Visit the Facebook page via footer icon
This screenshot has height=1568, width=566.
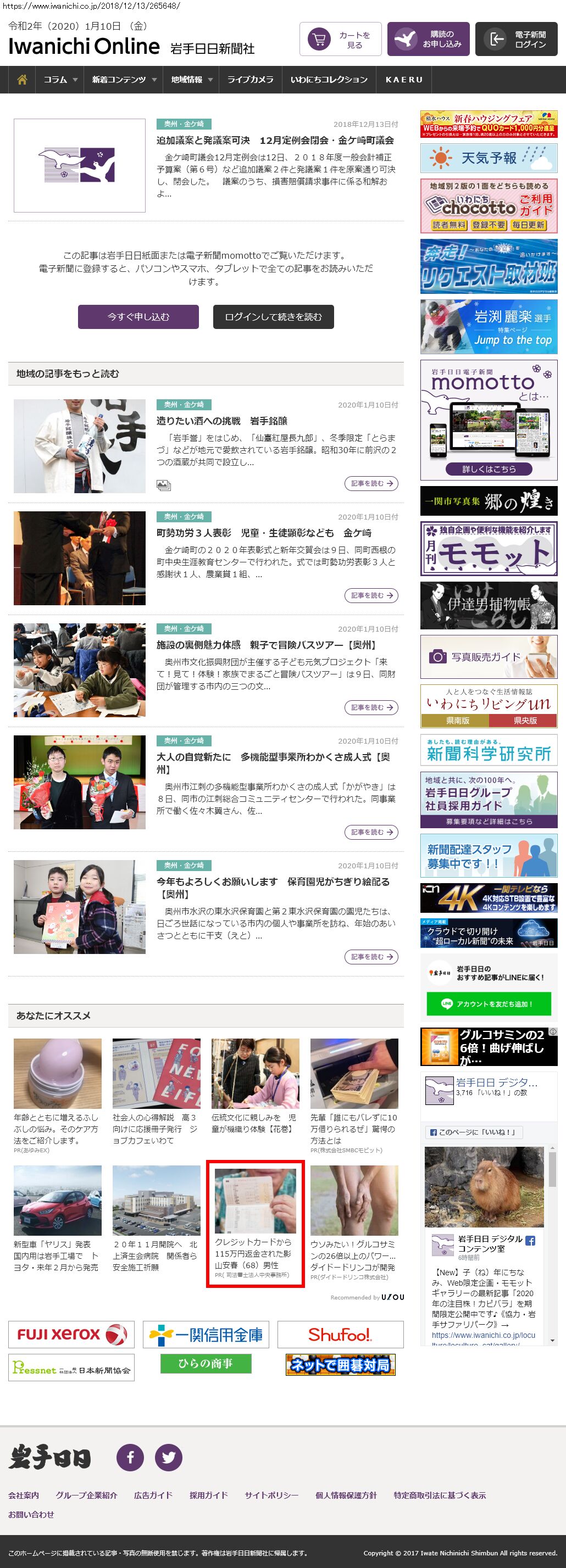130,1457
